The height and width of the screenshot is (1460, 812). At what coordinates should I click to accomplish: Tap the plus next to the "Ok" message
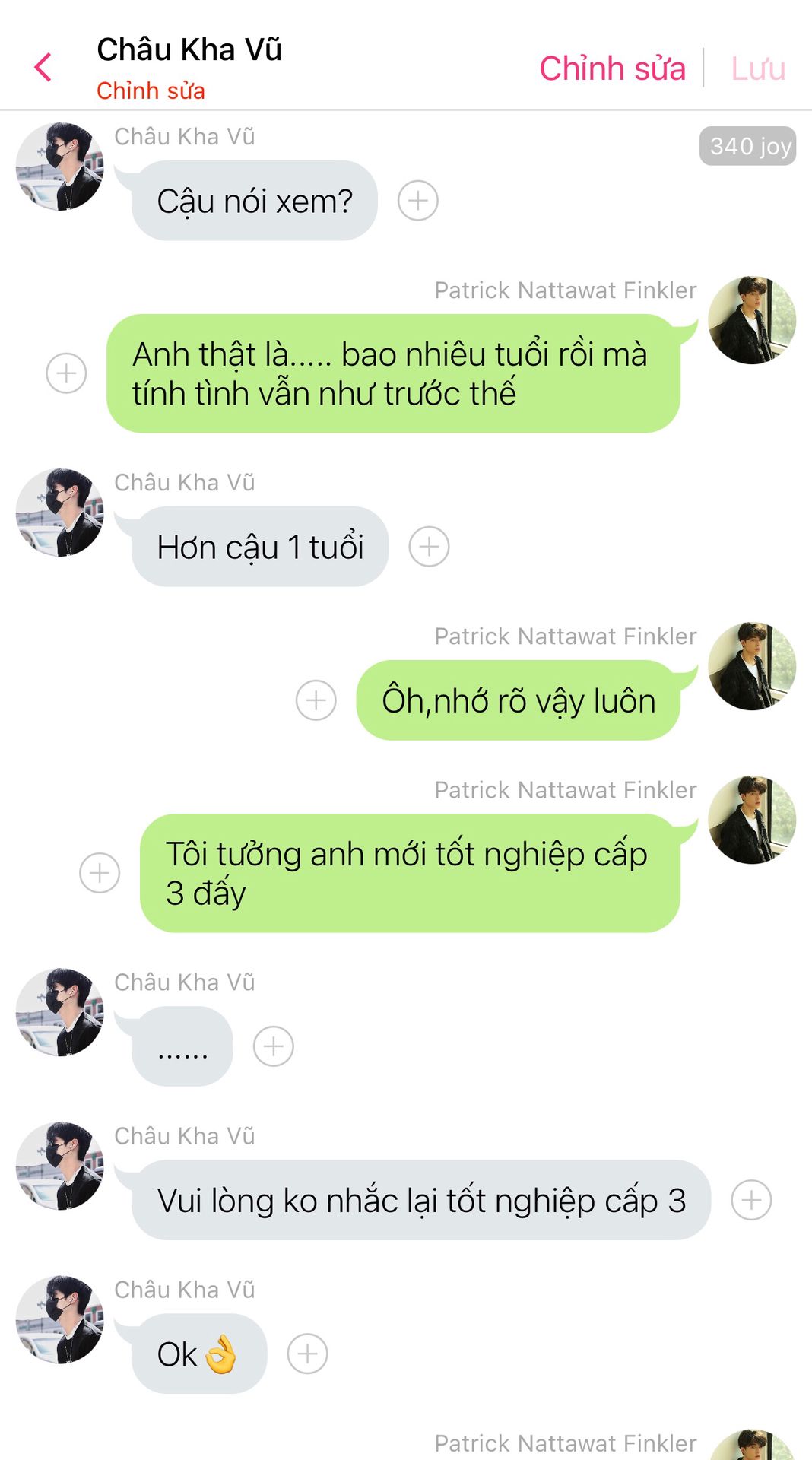[307, 1354]
